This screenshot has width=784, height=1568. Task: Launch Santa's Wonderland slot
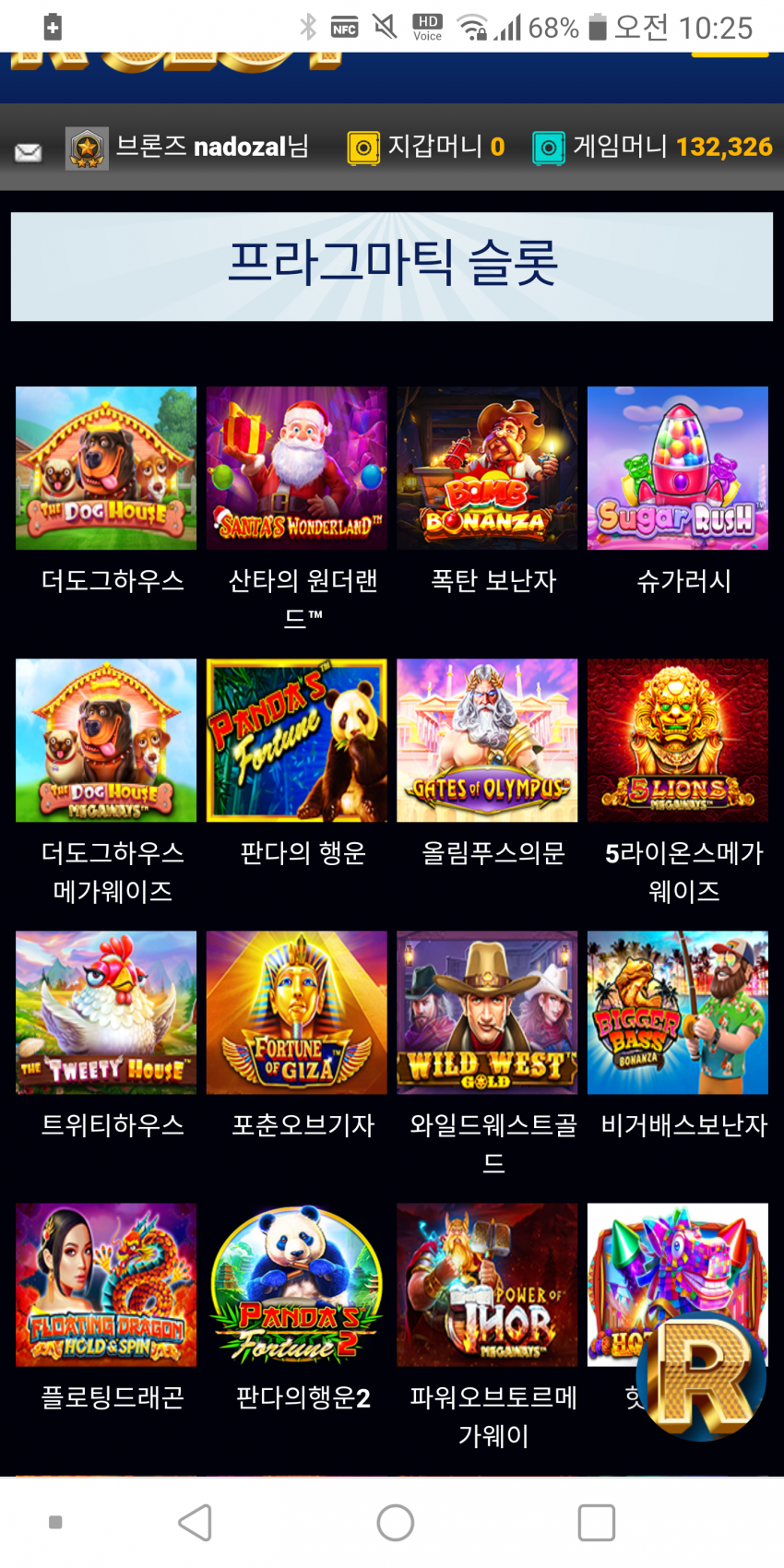pos(296,468)
